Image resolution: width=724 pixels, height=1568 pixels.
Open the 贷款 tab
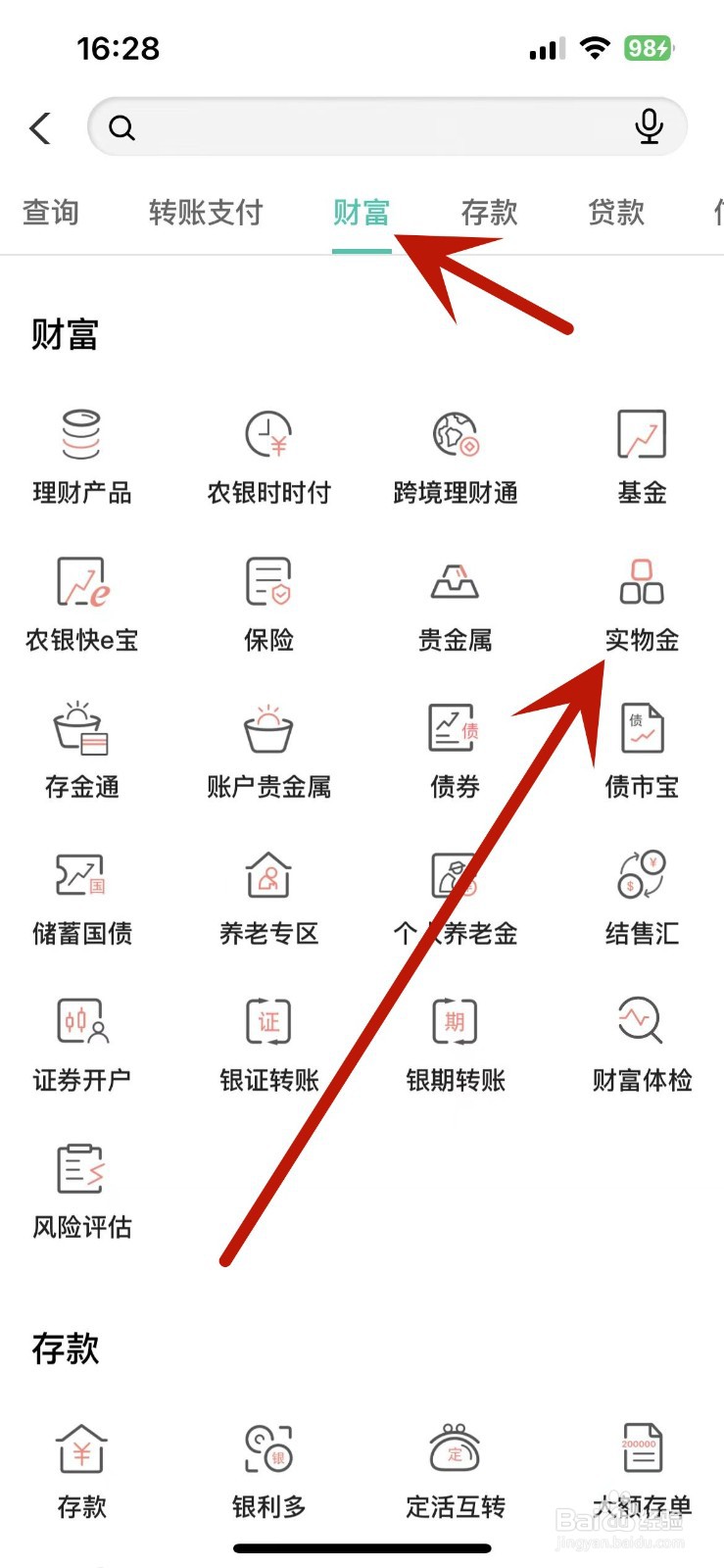(x=615, y=213)
